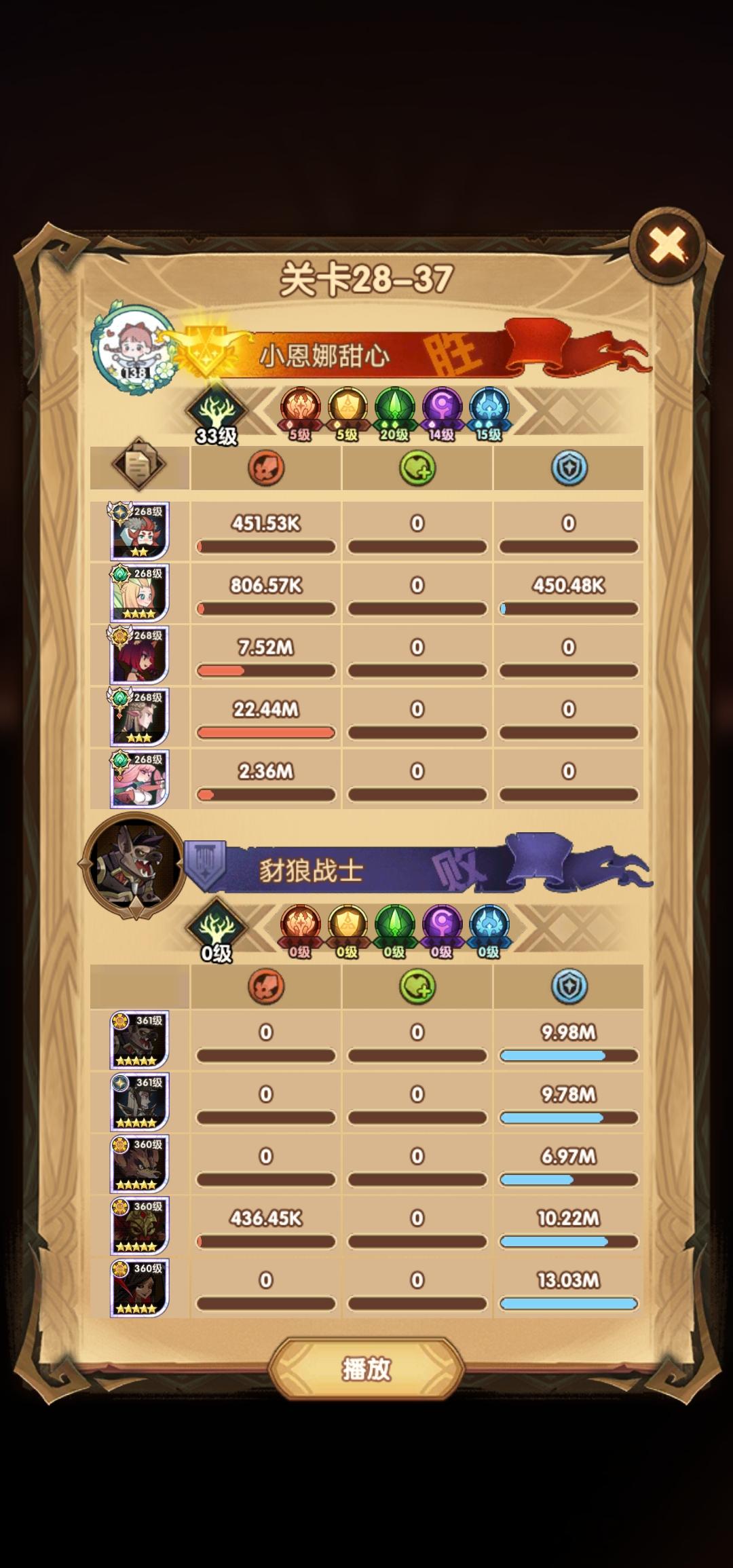Tap the 播放 replay button
Screen dimensions: 733x1568
[x=366, y=1368]
